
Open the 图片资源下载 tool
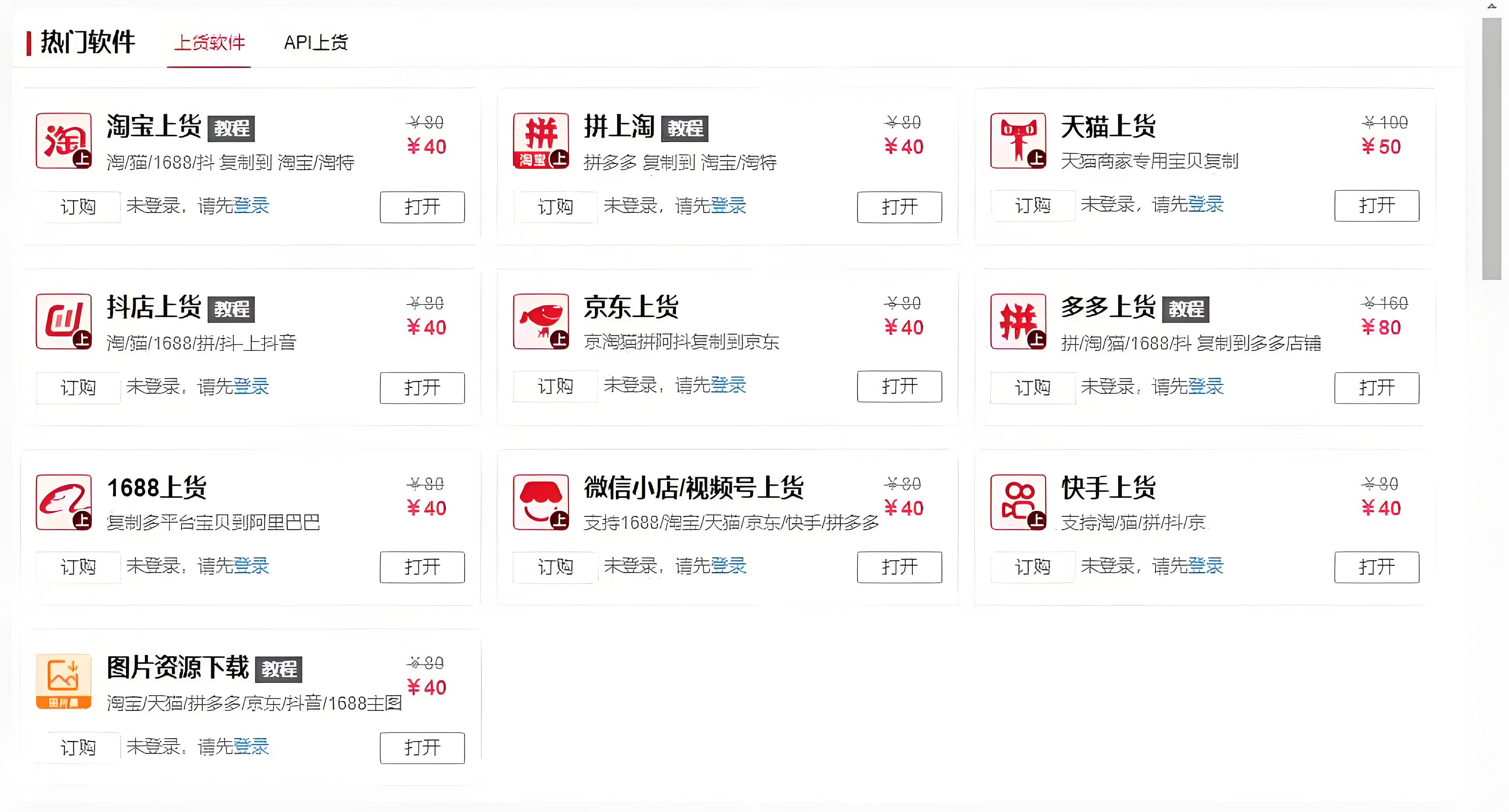click(x=422, y=748)
